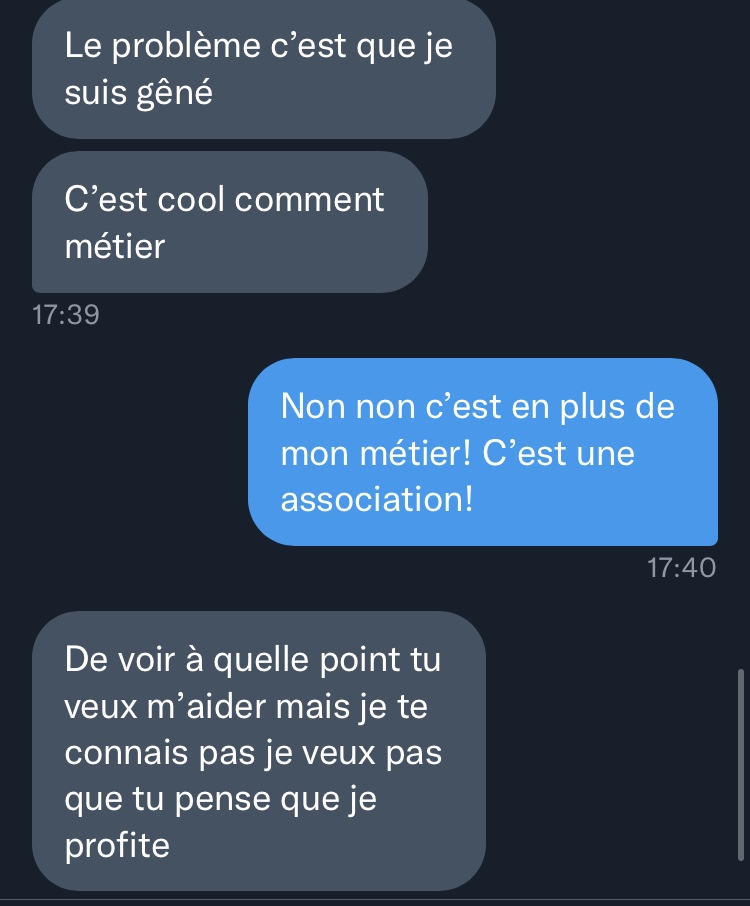
Task: Select the 'C'est cool comment métier' message bubble
Action: click(229, 222)
